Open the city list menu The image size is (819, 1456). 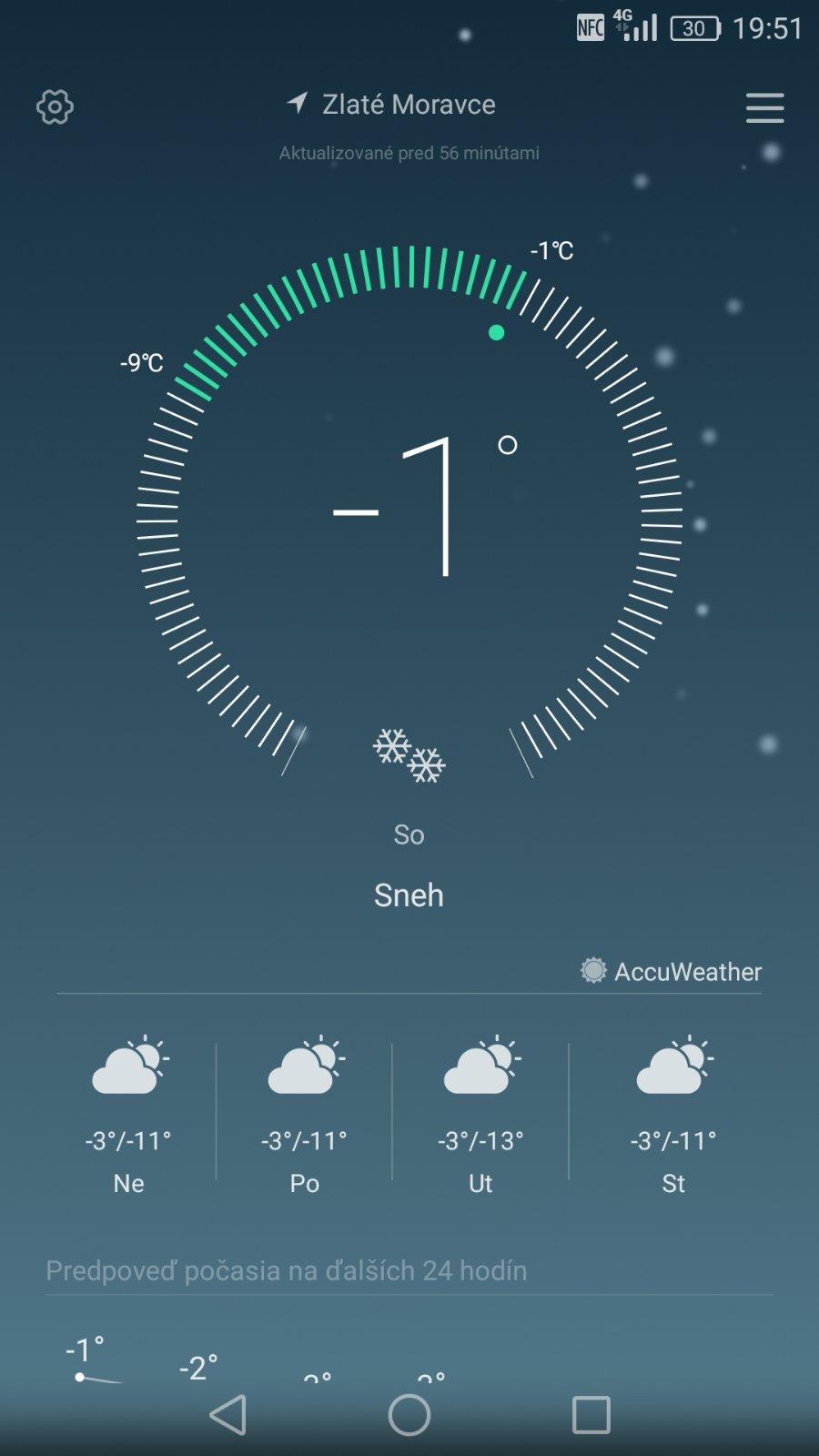[x=764, y=107]
